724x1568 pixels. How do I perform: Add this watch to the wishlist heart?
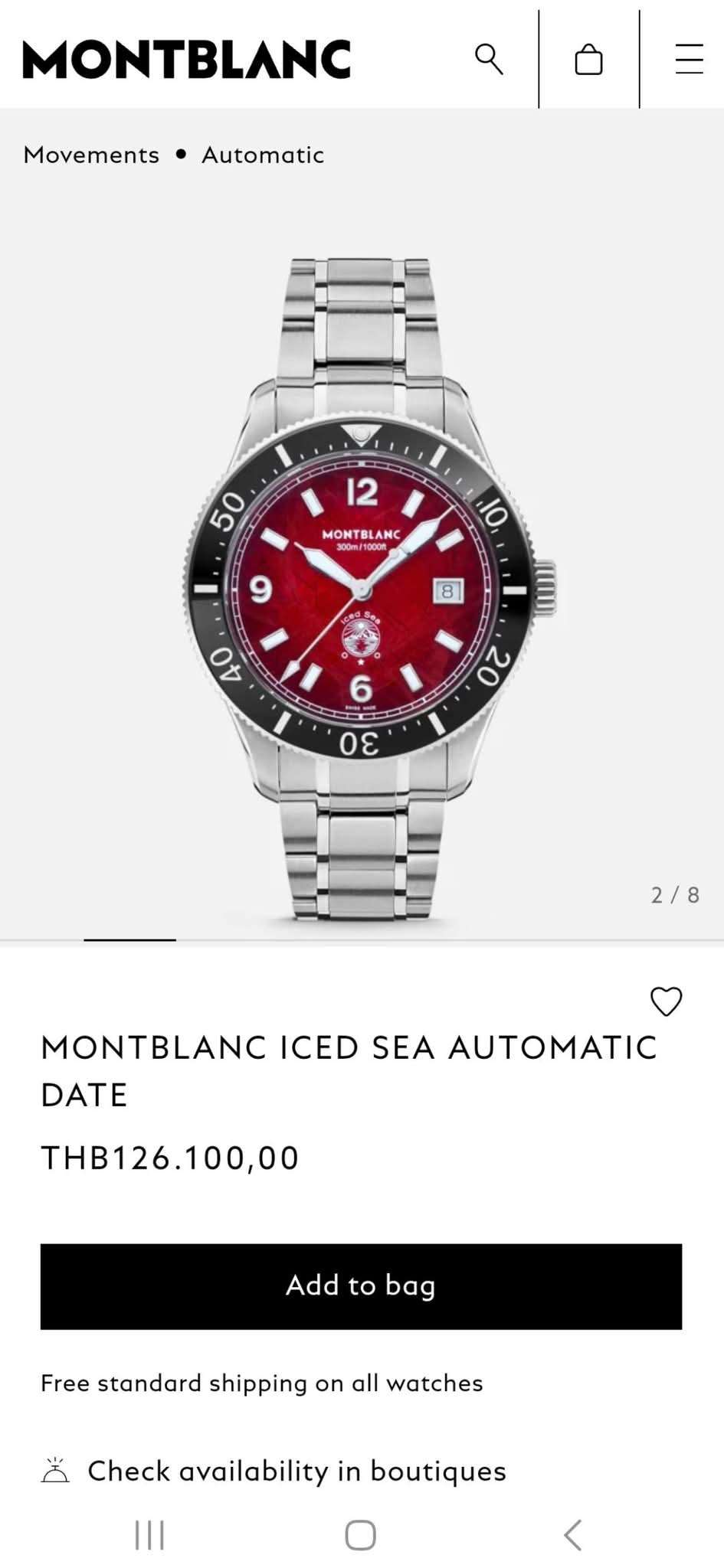(x=666, y=1001)
